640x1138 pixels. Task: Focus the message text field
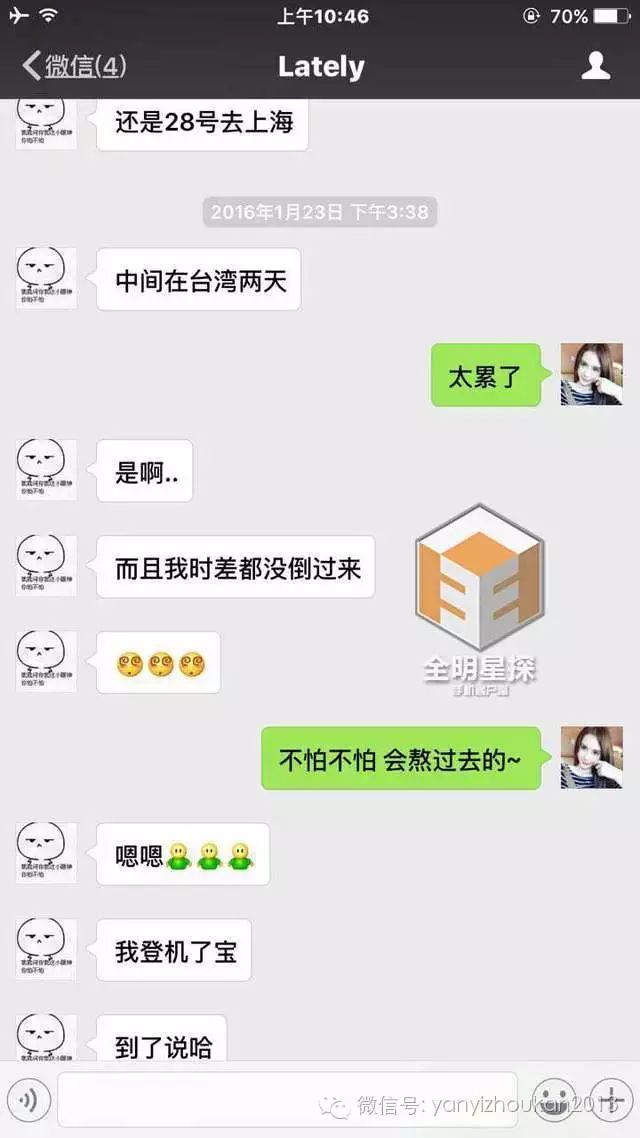(x=287, y=1100)
